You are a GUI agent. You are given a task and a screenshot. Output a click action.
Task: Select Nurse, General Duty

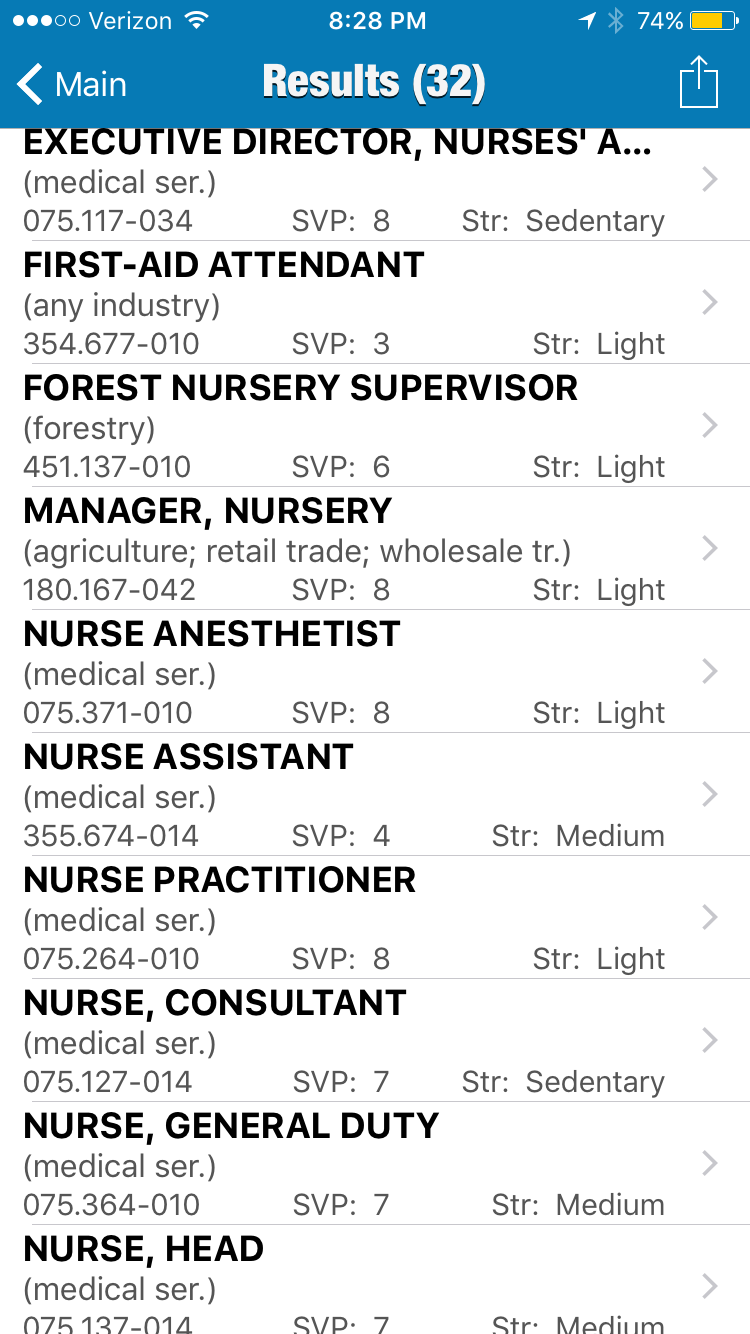[x=375, y=1164]
